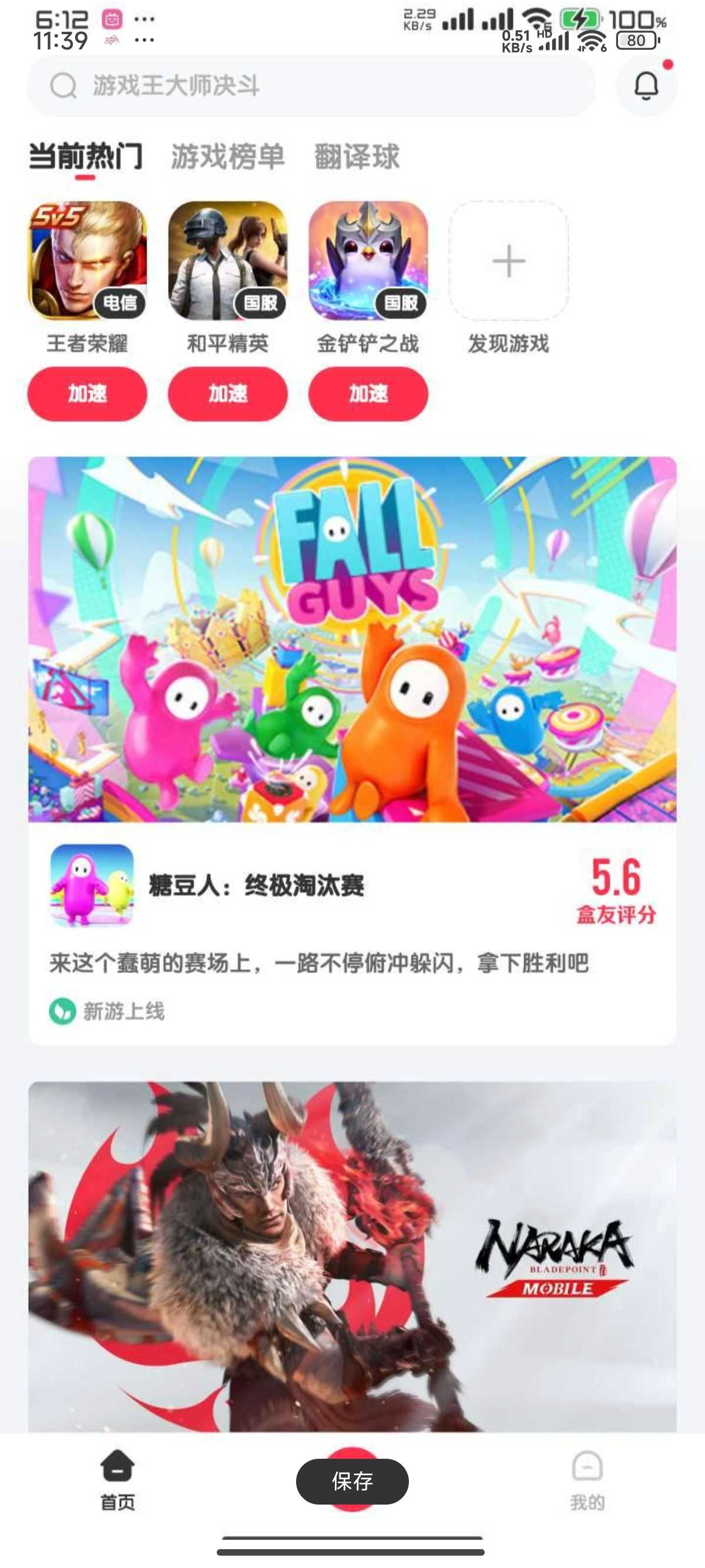This screenshot has width=705, height=1568.
Task: Switch to the 我的 tab
Action: click(x=587, y=1480)
